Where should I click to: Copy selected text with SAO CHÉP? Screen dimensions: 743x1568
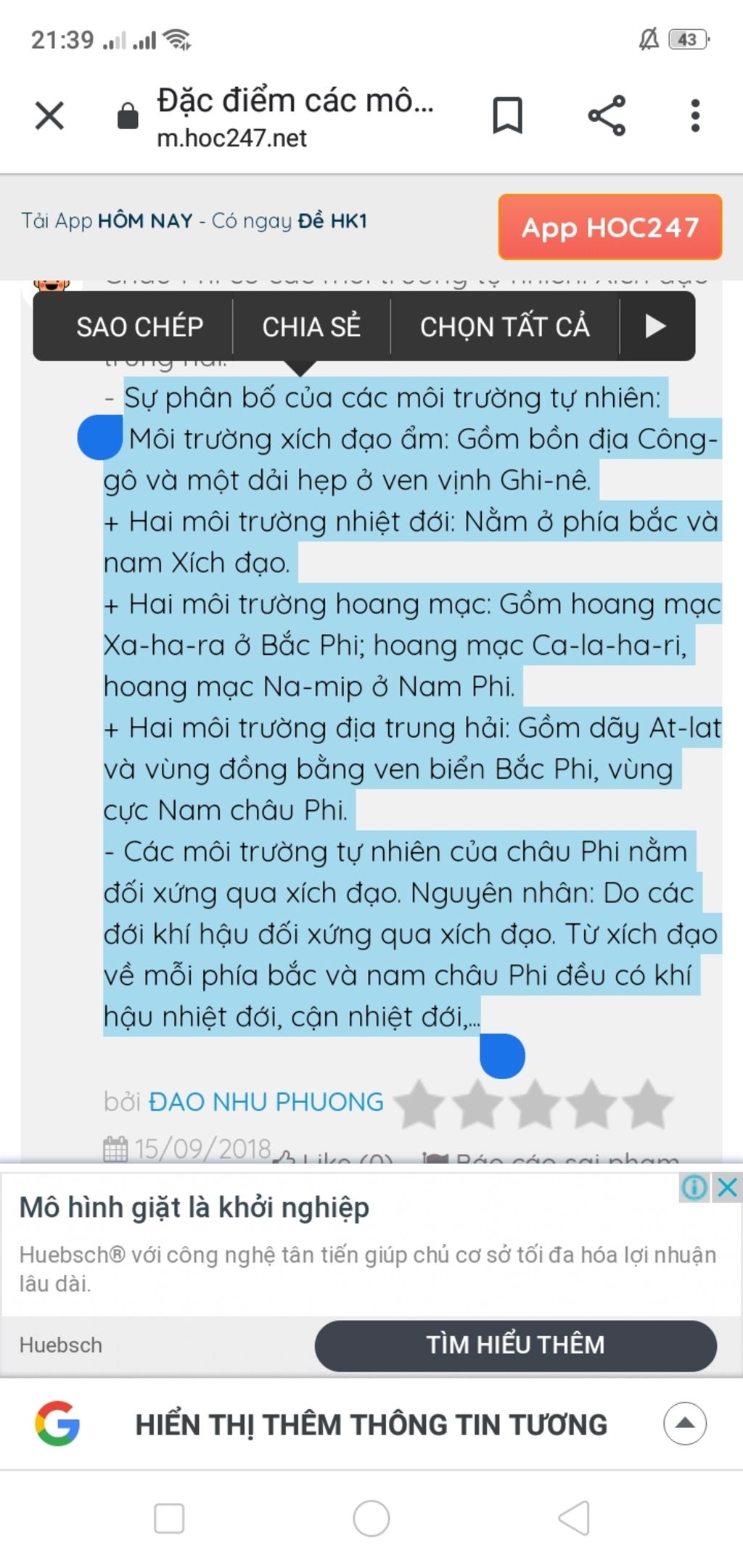click(139, 327)
